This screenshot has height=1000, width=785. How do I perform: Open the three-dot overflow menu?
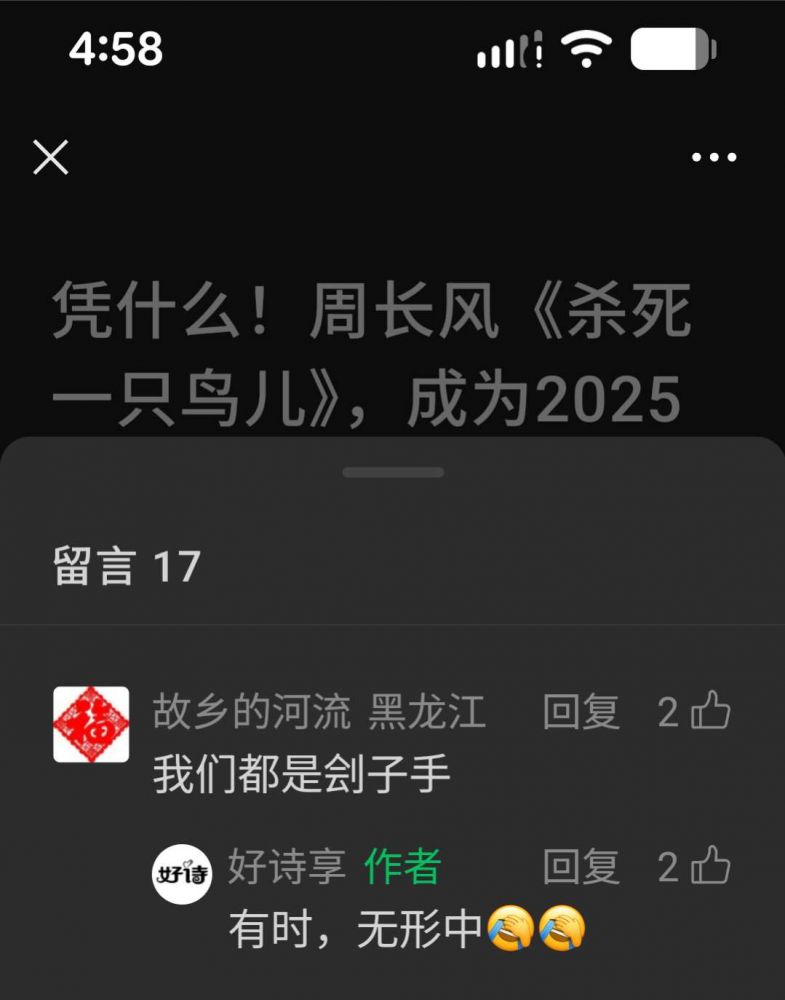click(714, 157)
